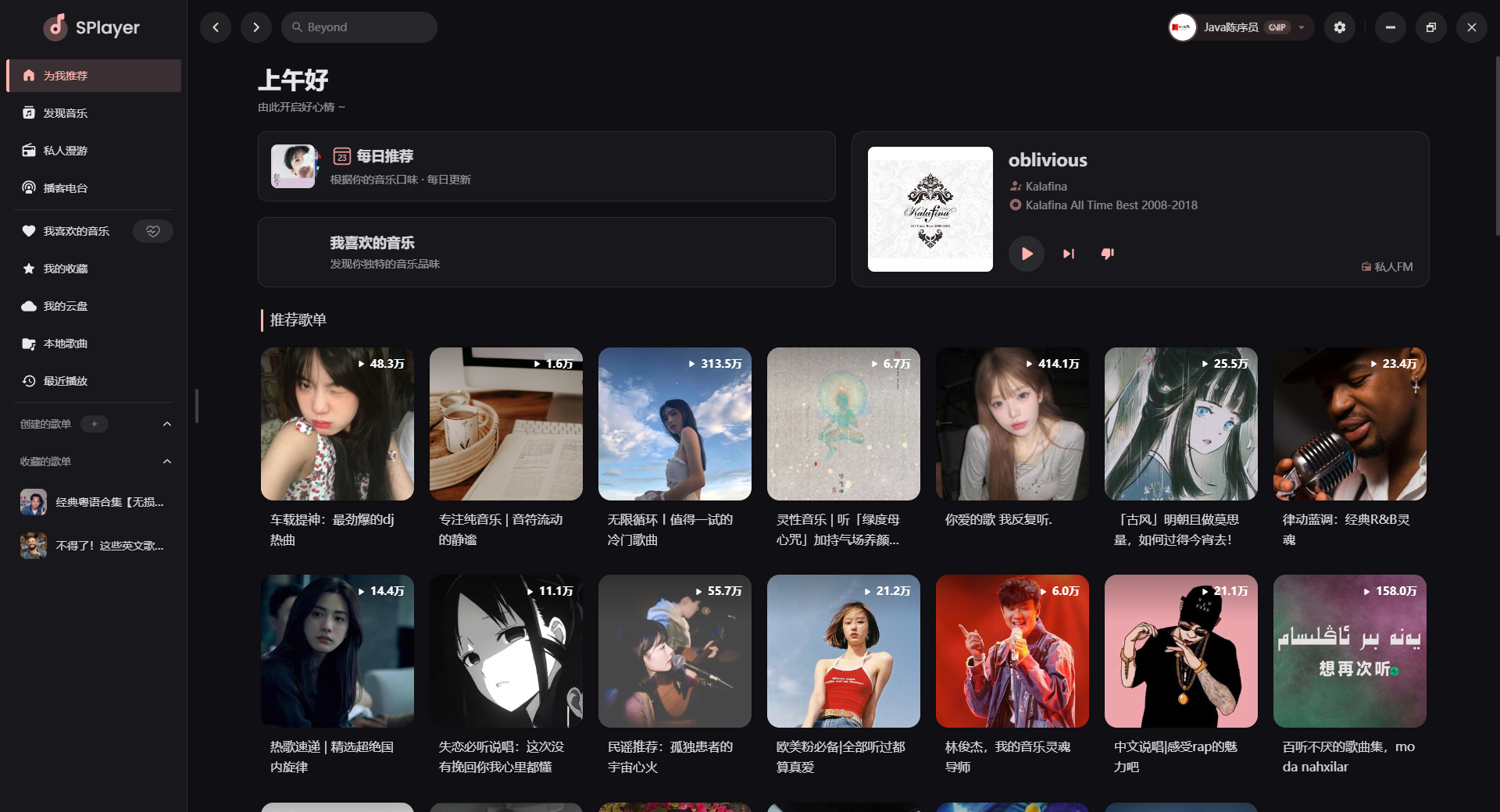
Task: Open playlist 车载提神：最劲爆的dj热曲
Action: tap(337, 424)
